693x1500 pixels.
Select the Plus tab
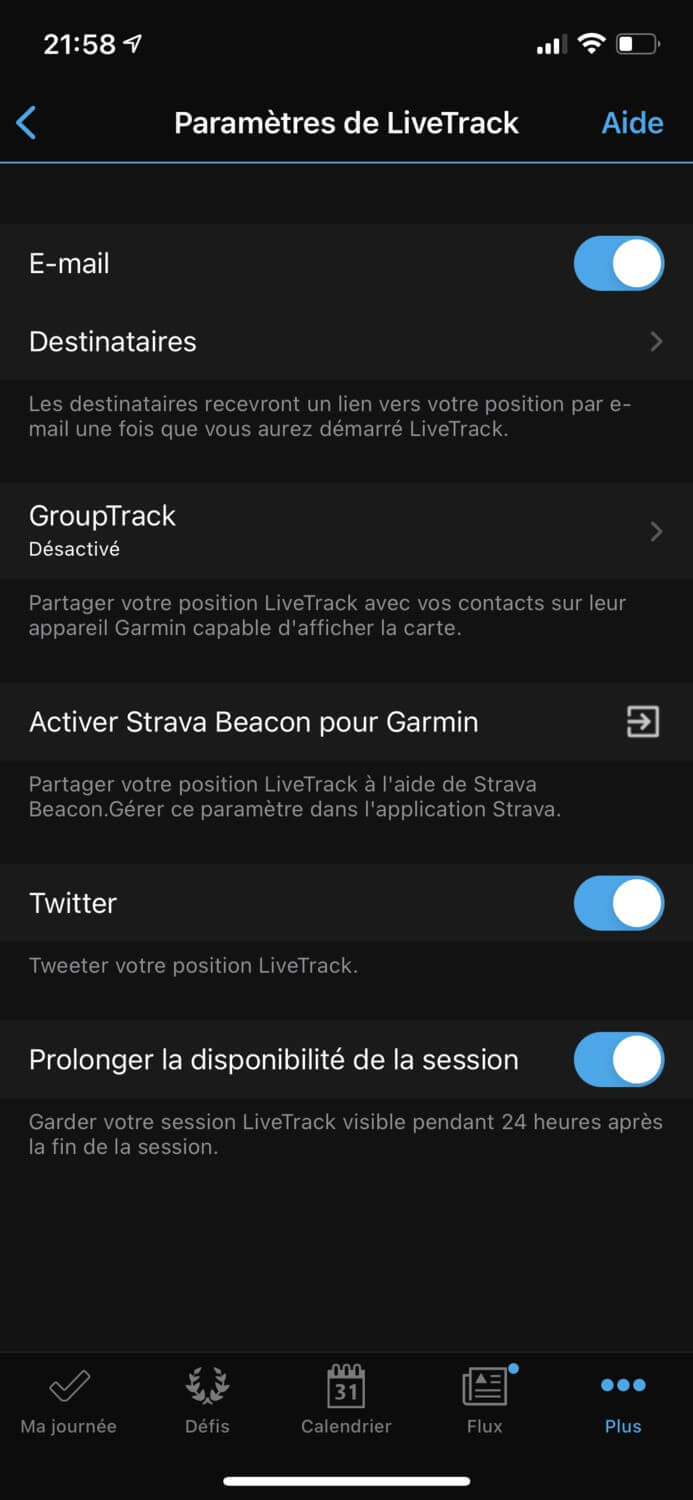pos(623,1402)
